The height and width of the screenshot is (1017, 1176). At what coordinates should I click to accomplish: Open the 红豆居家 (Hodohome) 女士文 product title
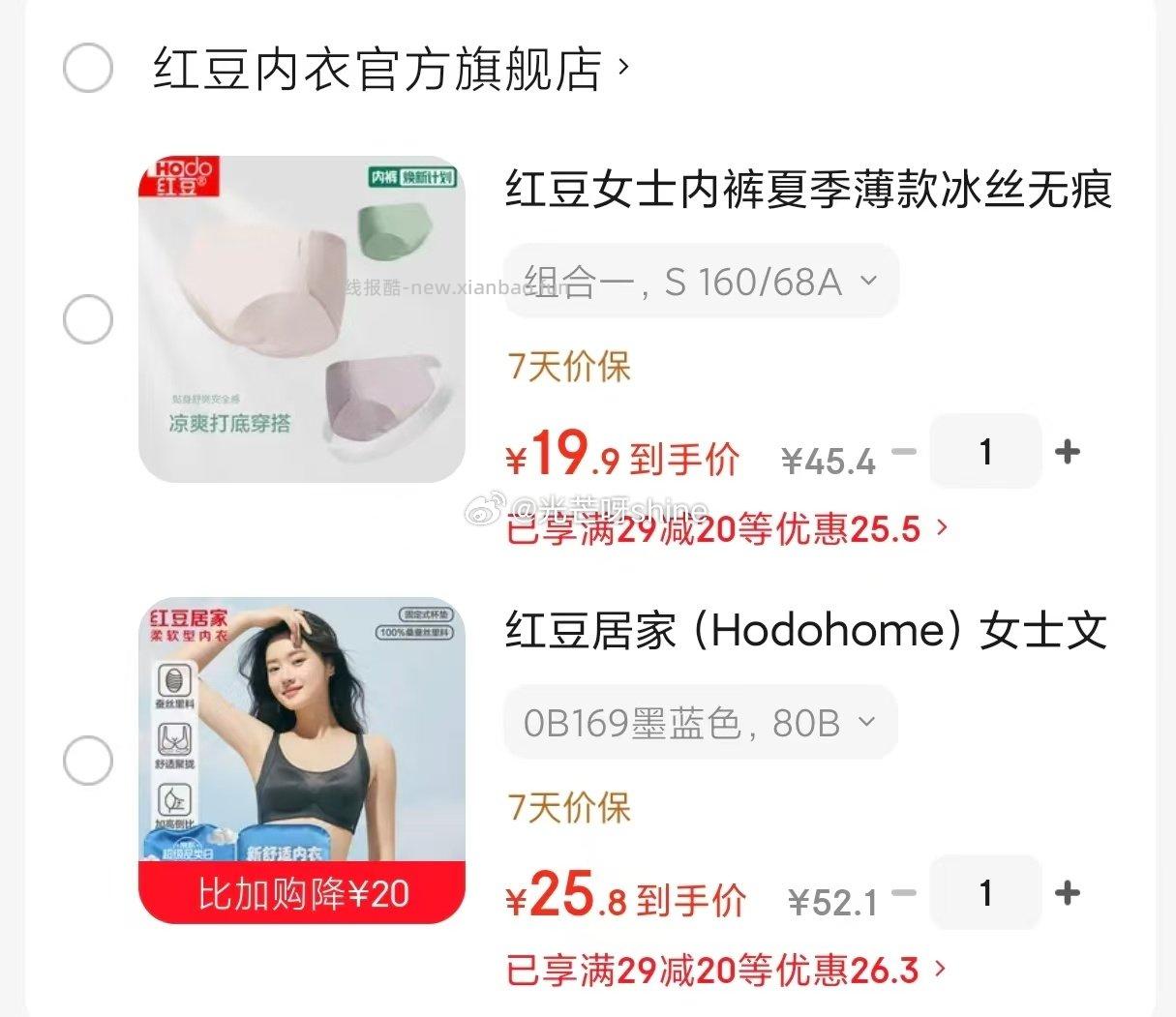(x=805, y=631)
